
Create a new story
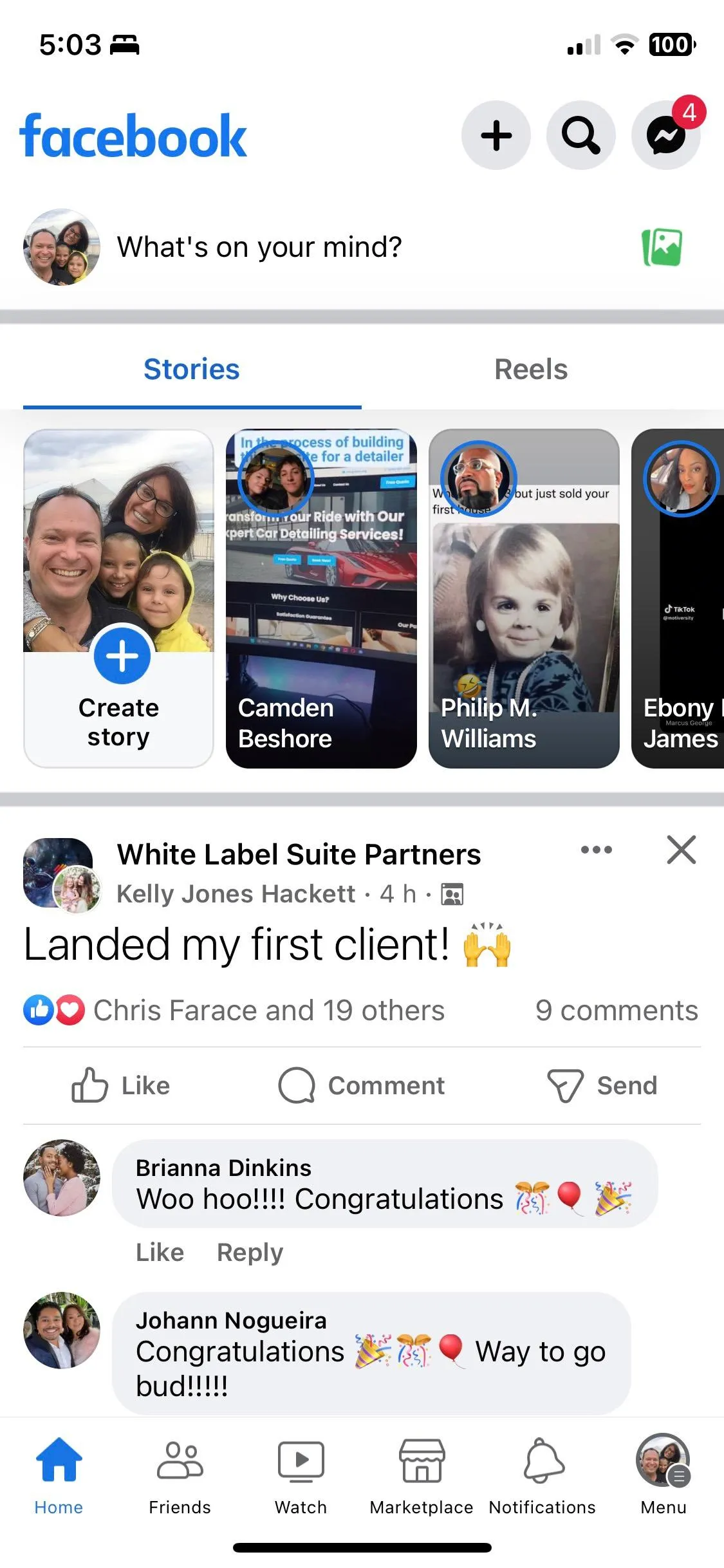(x=118, y=599)
